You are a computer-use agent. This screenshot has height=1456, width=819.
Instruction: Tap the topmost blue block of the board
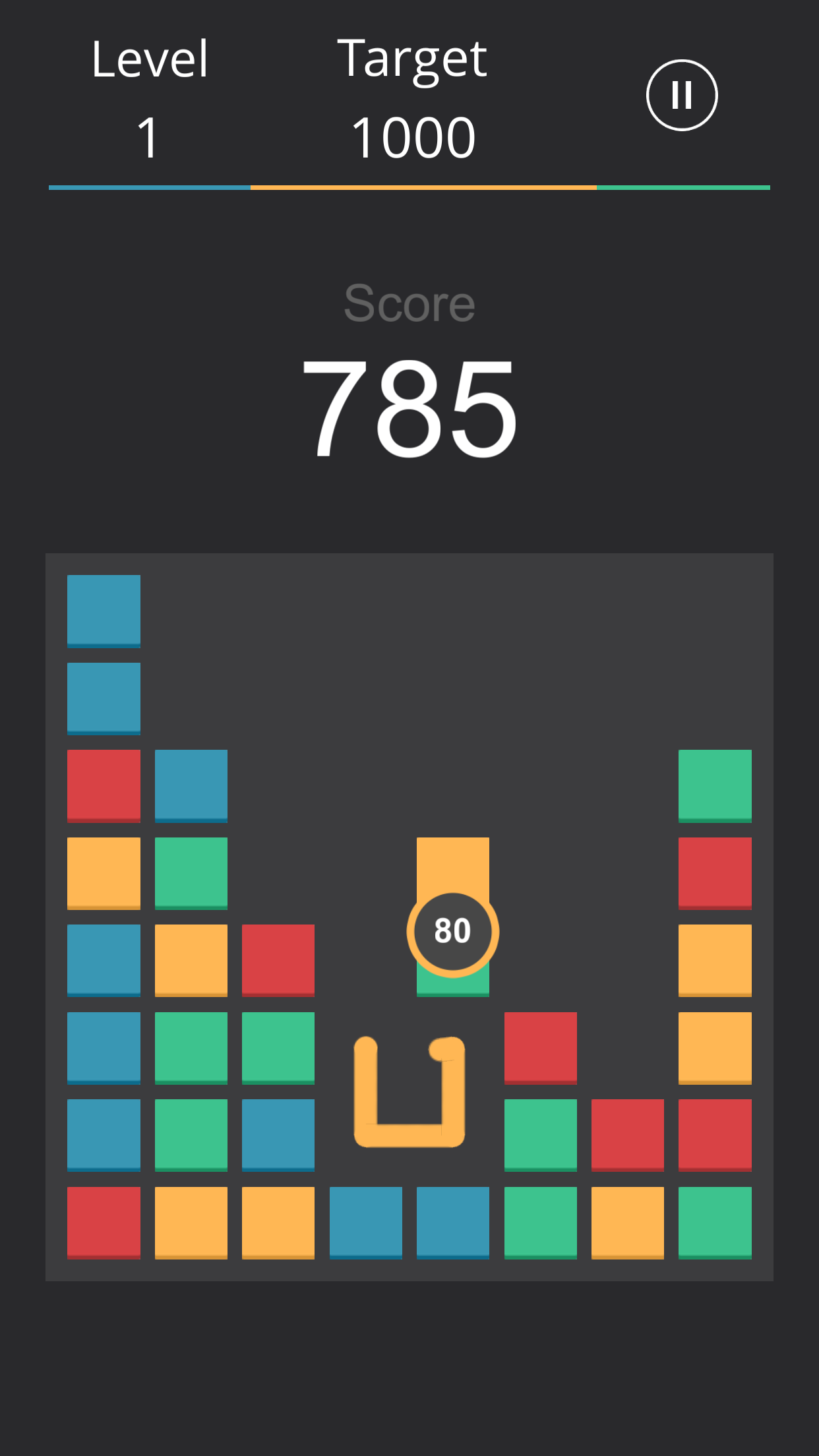[104, 611]
